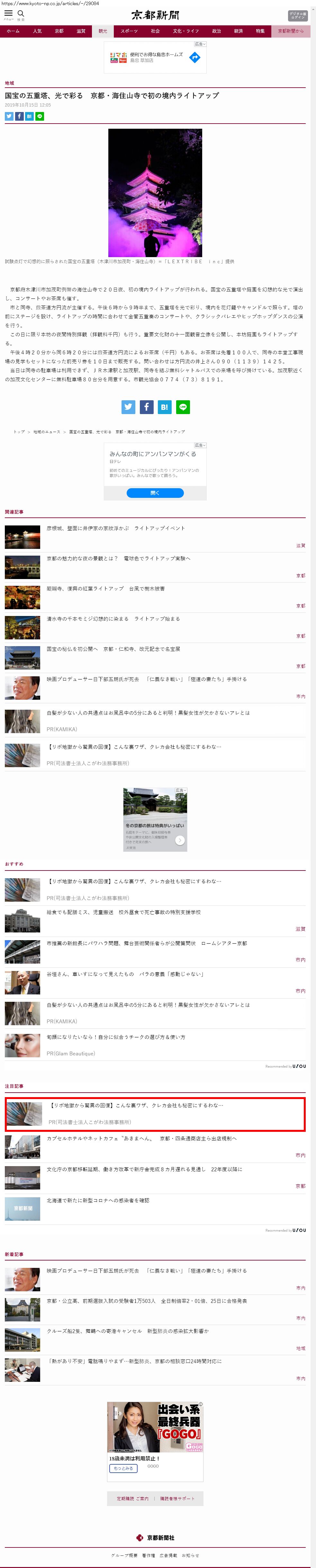The width and height of the screenshot is (316, 1568).
Task: Open the search (検索) icon
Action: click(21, 13)
